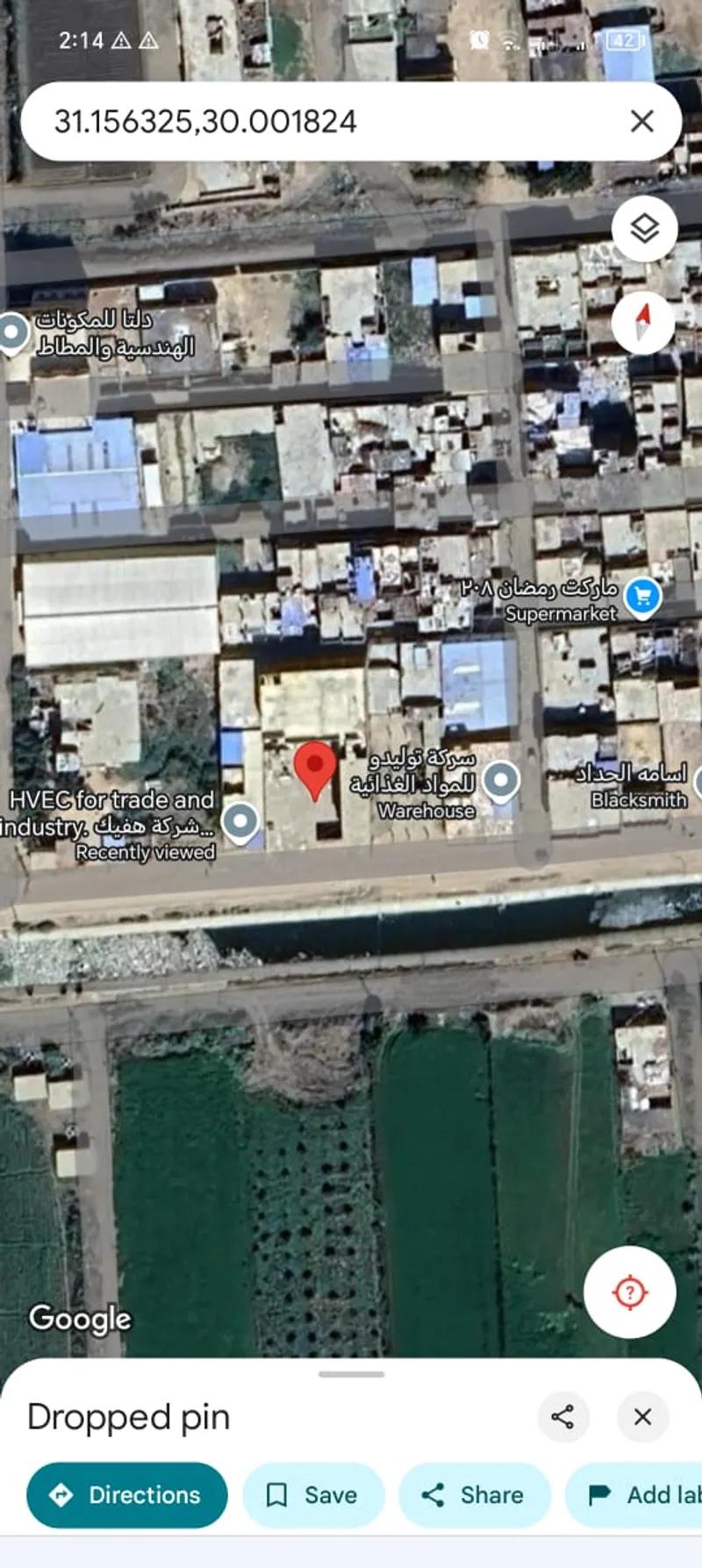Image resolution: width=702 pixels, height=1568 pixels.
Task: Tap the compass to reorient north
Action: (x=643, y=321)
